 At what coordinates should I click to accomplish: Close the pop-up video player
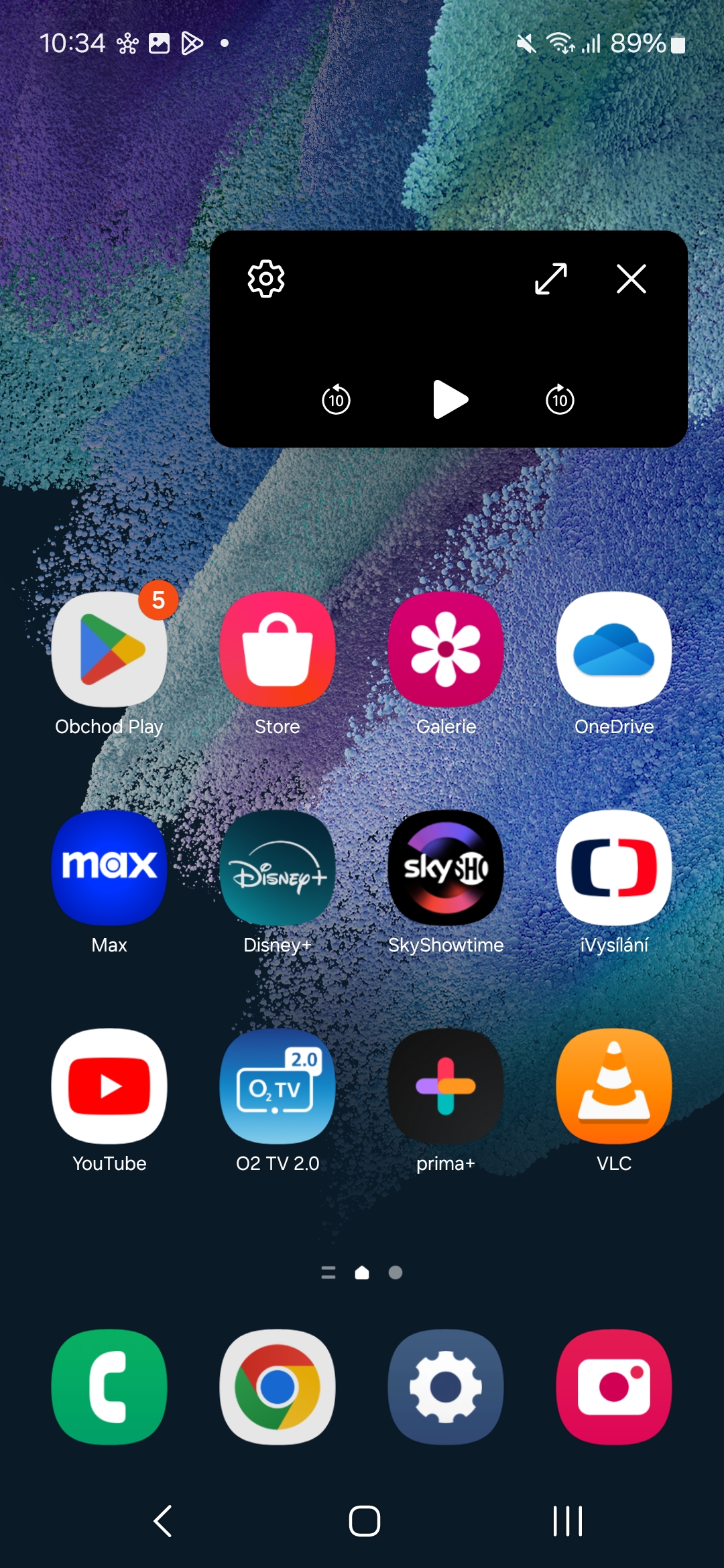coord(631,279)
